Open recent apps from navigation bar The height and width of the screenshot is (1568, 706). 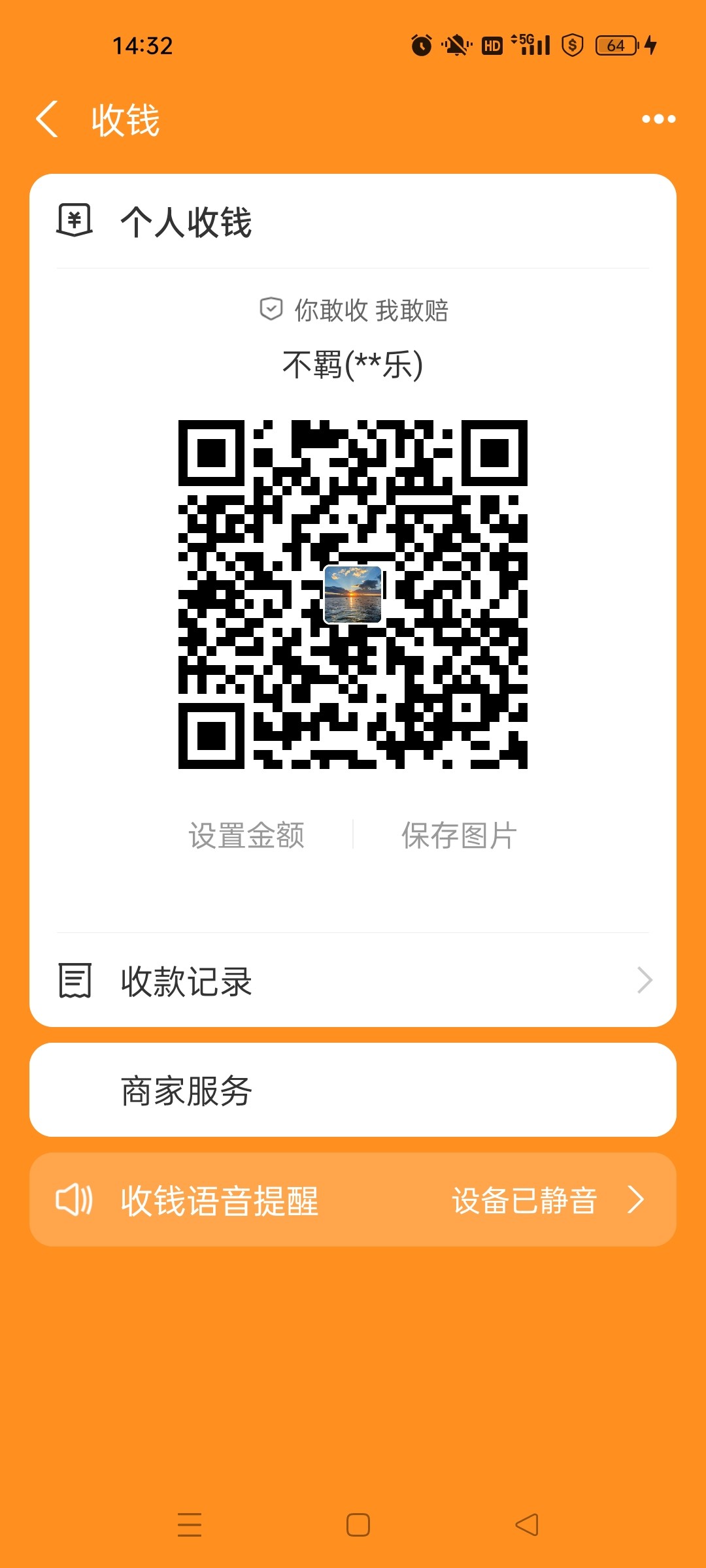pos(190,1524)
